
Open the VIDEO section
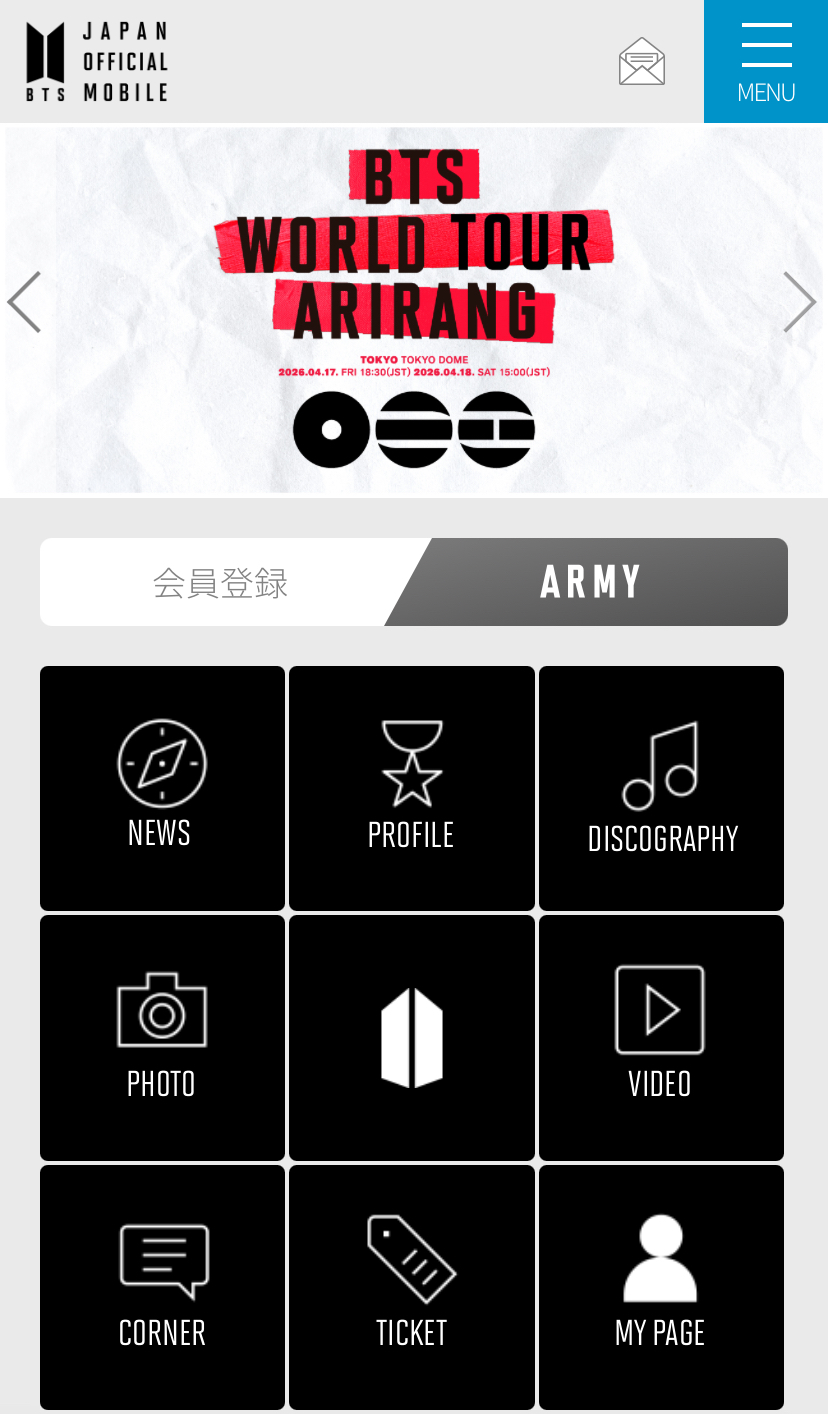tap(661, 1037)
